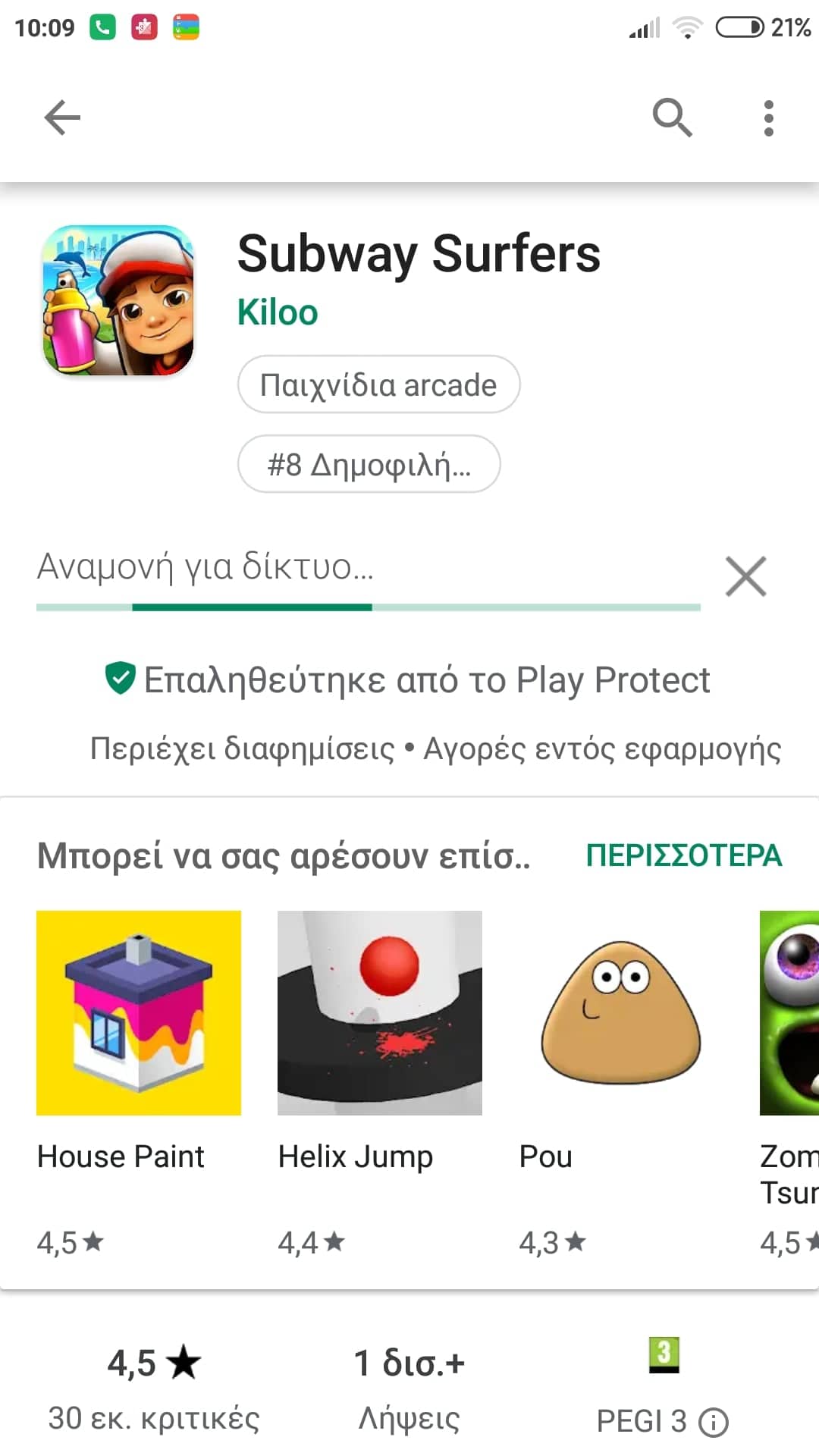The width and height of the screenshot is (819, 1456).
Task: Cancel the pending download
Action: [x=745, y=576]
